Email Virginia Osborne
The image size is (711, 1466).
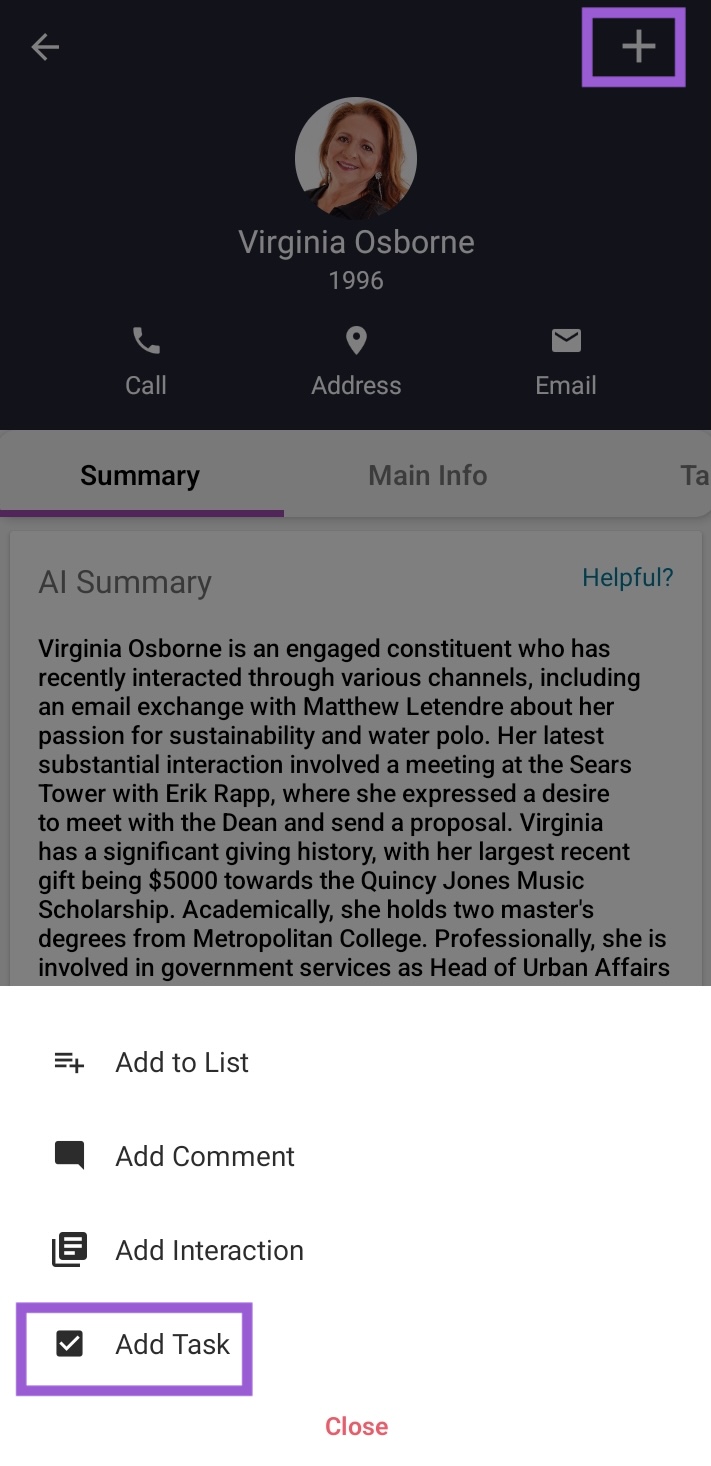[566, 362]
